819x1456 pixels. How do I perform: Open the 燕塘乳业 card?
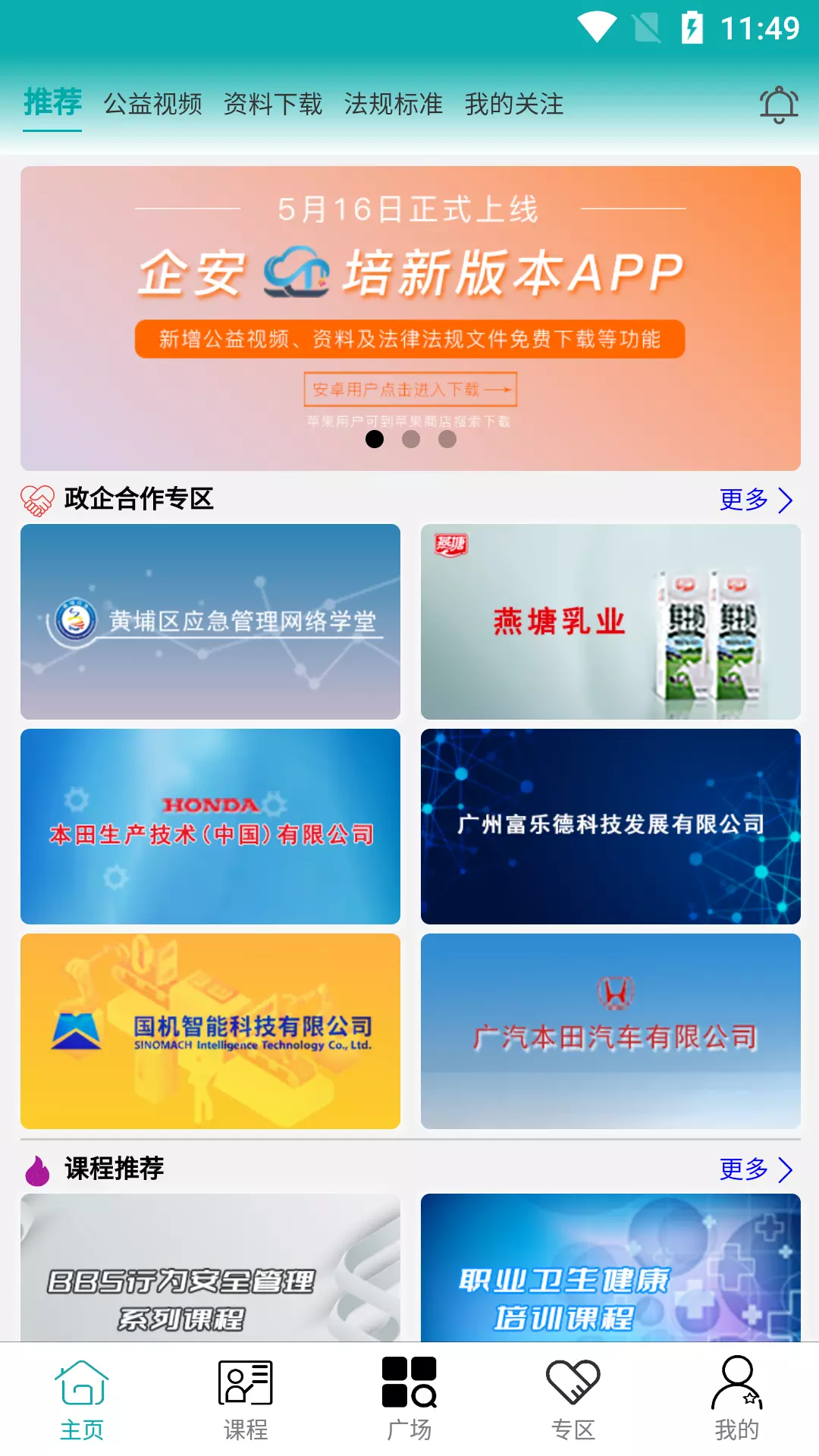click(x=610, y=622)
